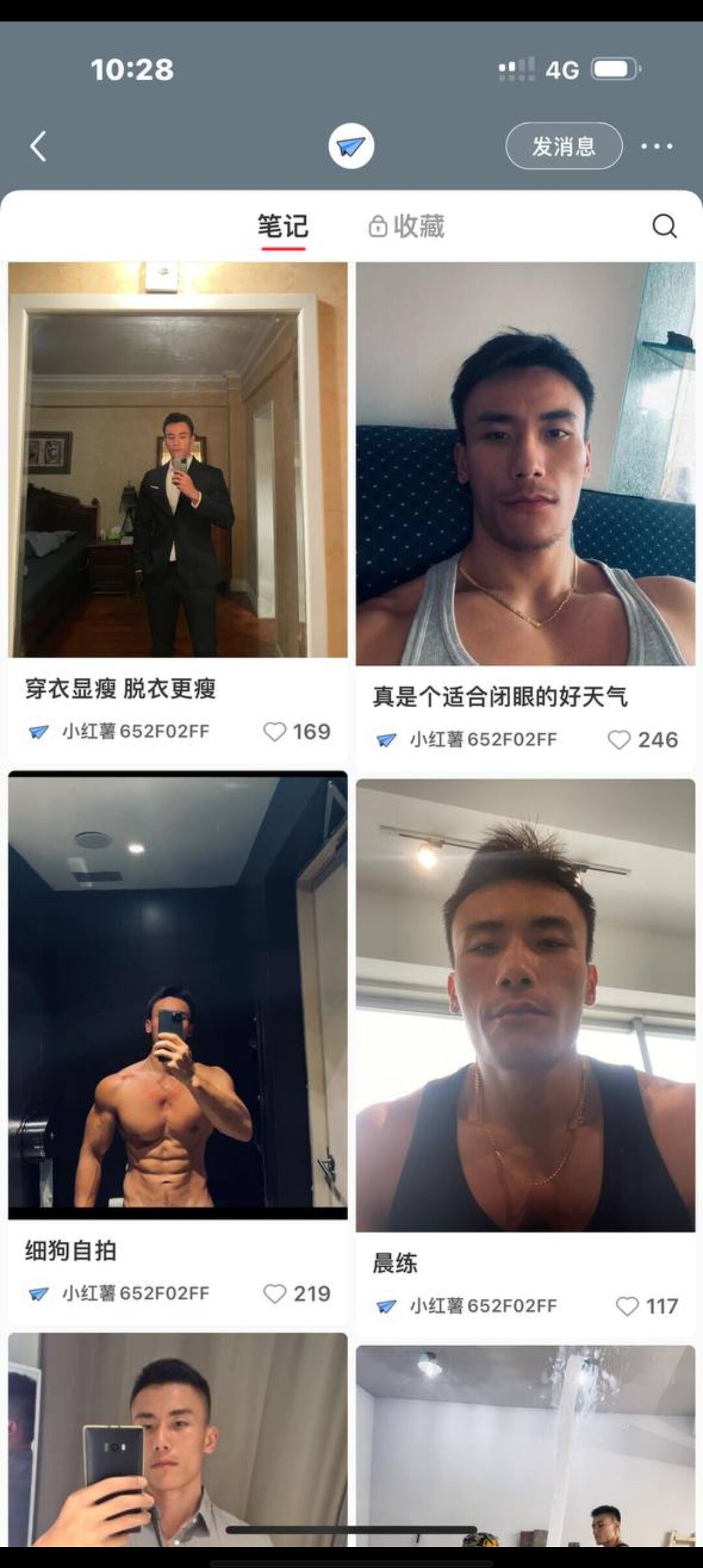Open the three-dot overflow menu

(x=656, y=146)
